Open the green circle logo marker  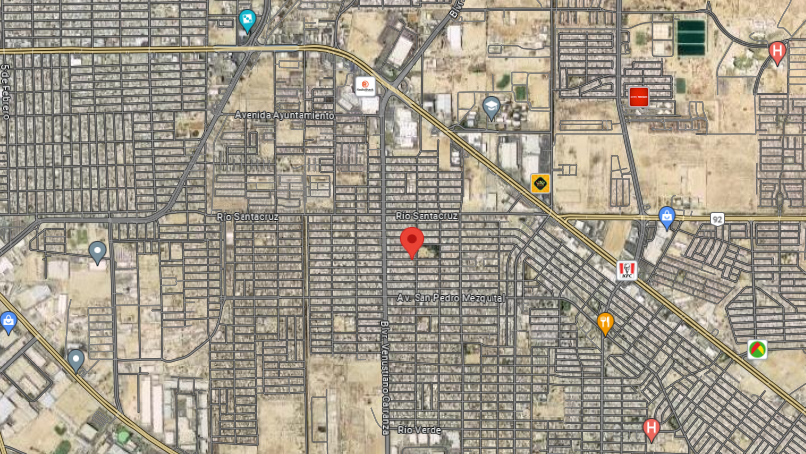pyautogui.click(x=757, y=350)
